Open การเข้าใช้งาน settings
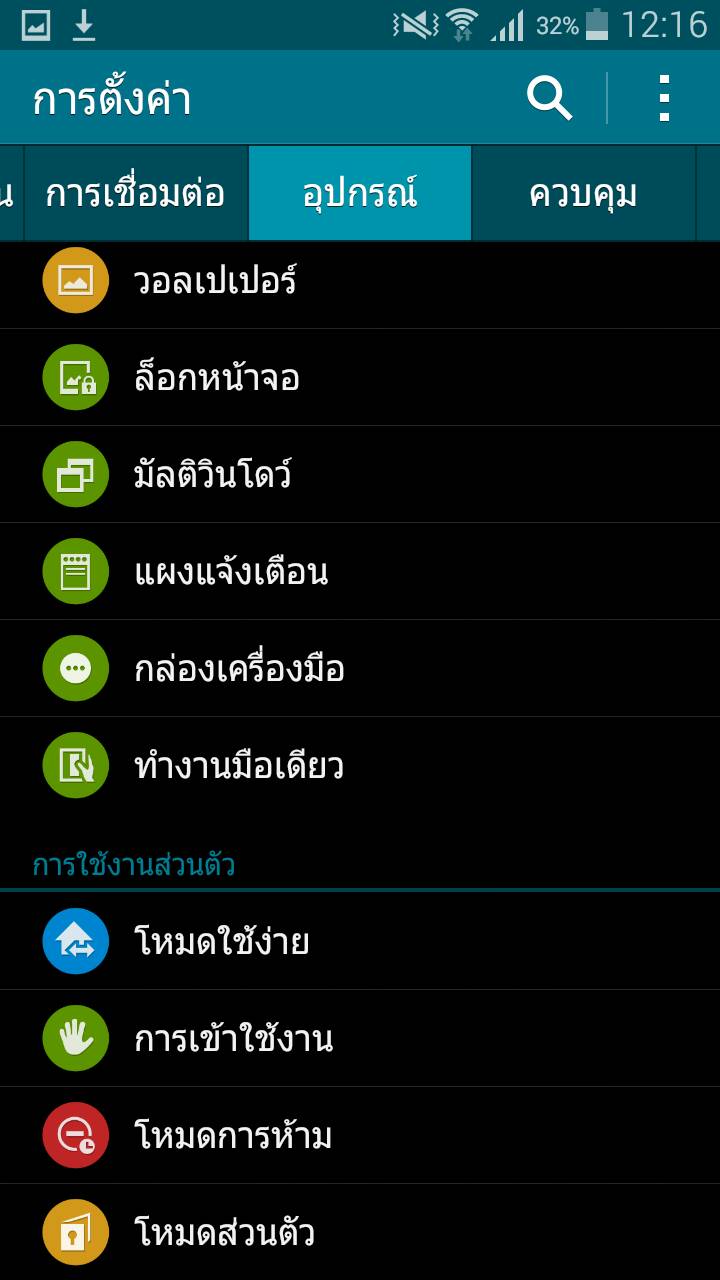The image size is (720, 1280). click(360, 1039)
